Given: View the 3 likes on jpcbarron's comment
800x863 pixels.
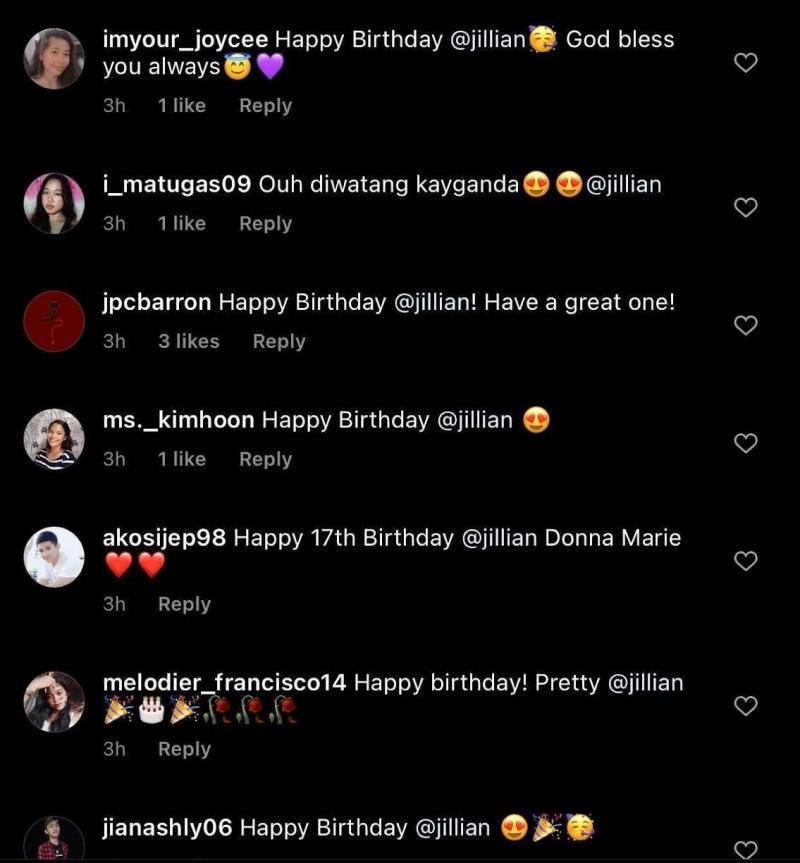Looking at the screenshot, I should (188, 341).
